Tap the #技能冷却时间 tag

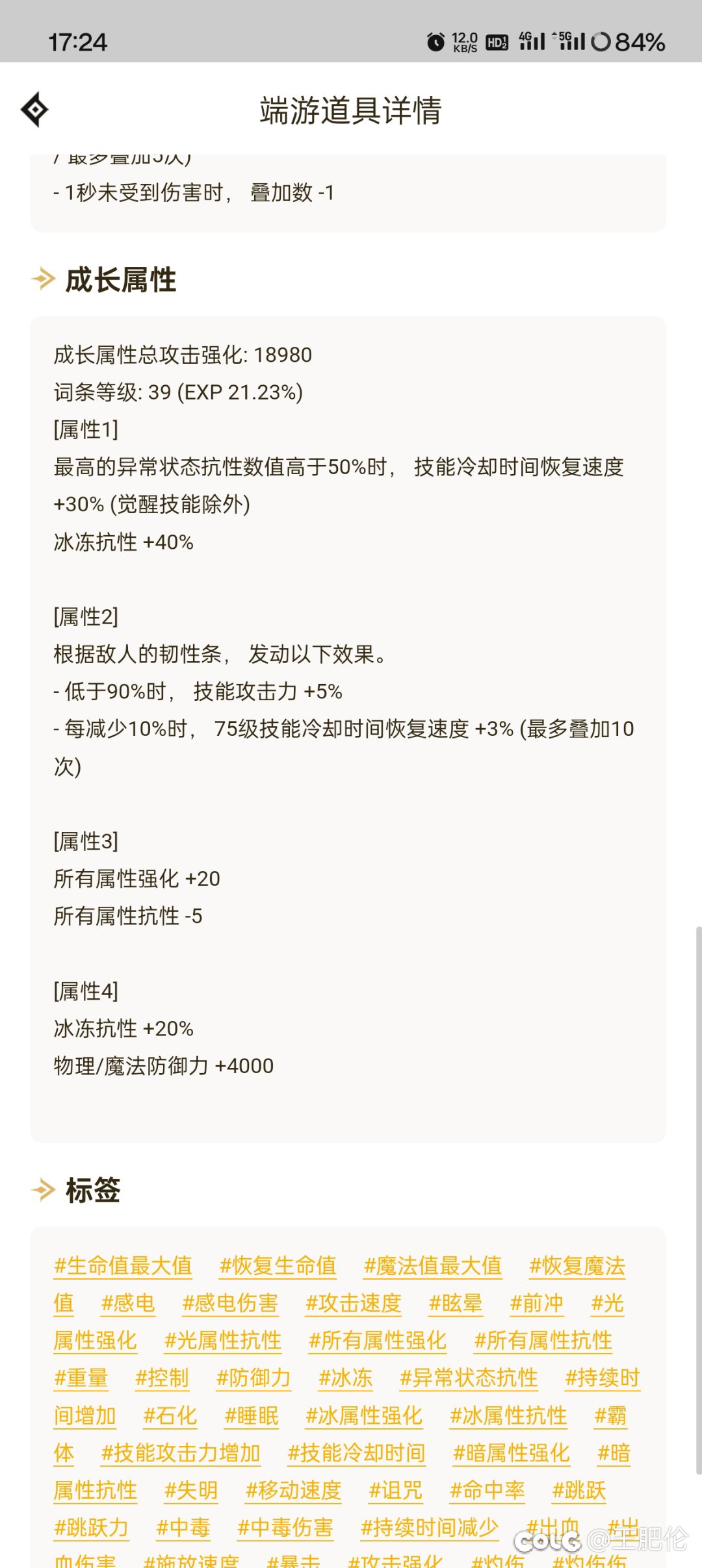point(357,1453)
